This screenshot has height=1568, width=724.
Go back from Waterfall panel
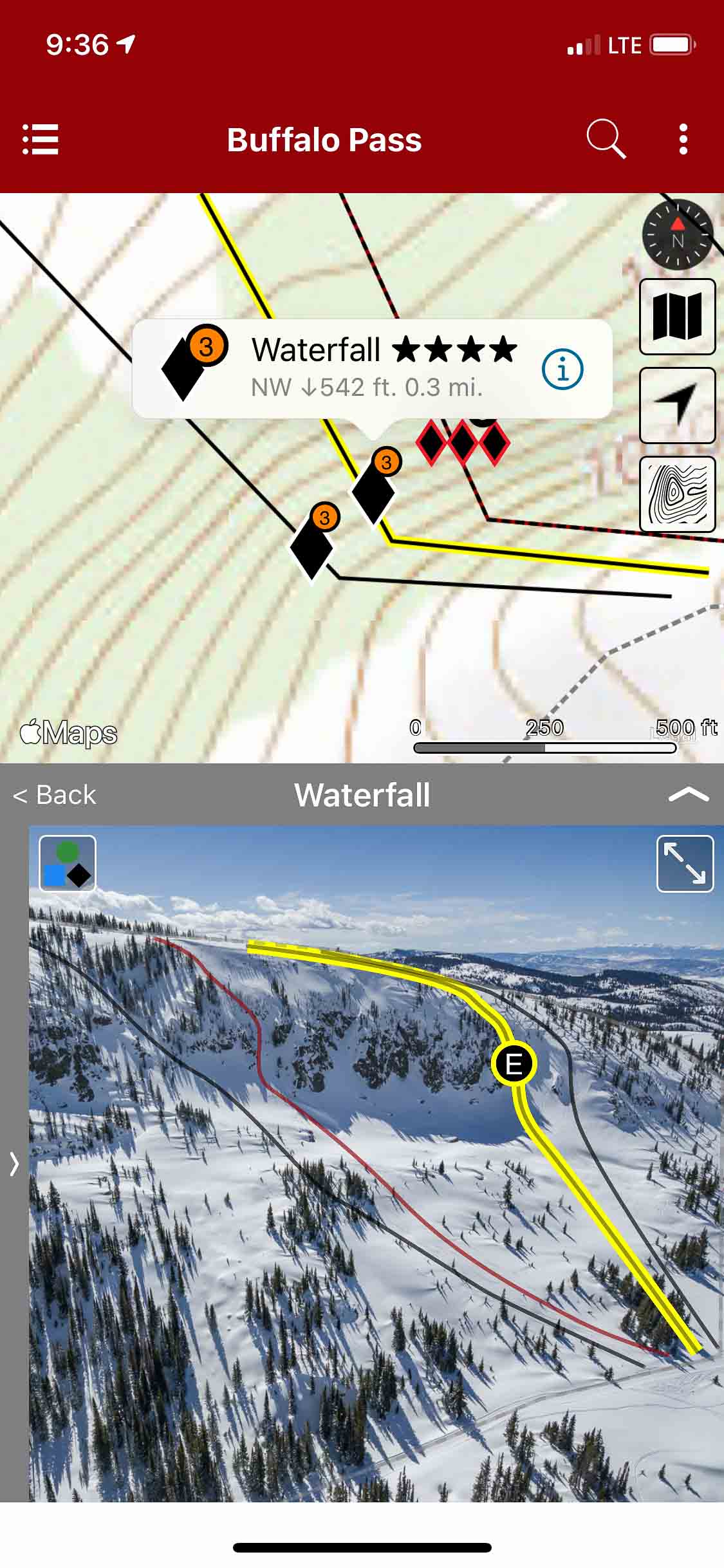[x=55, y=795]
